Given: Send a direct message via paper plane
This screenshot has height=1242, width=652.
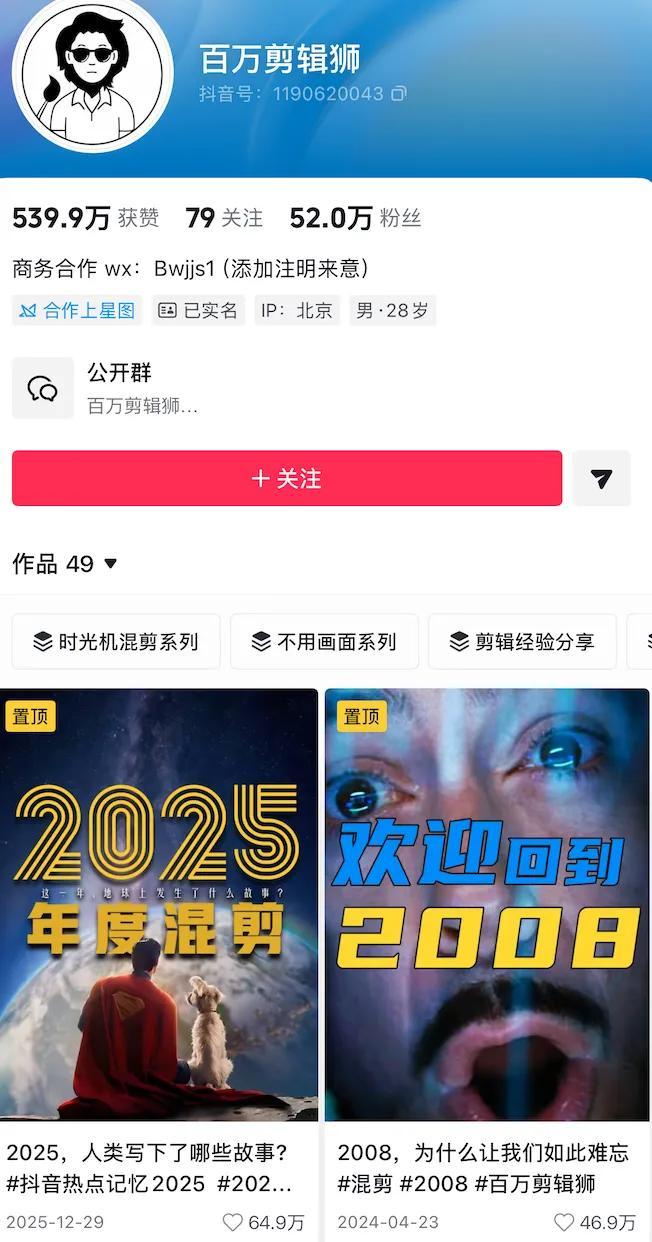Looking at the screenshot, I should point(601,478).
